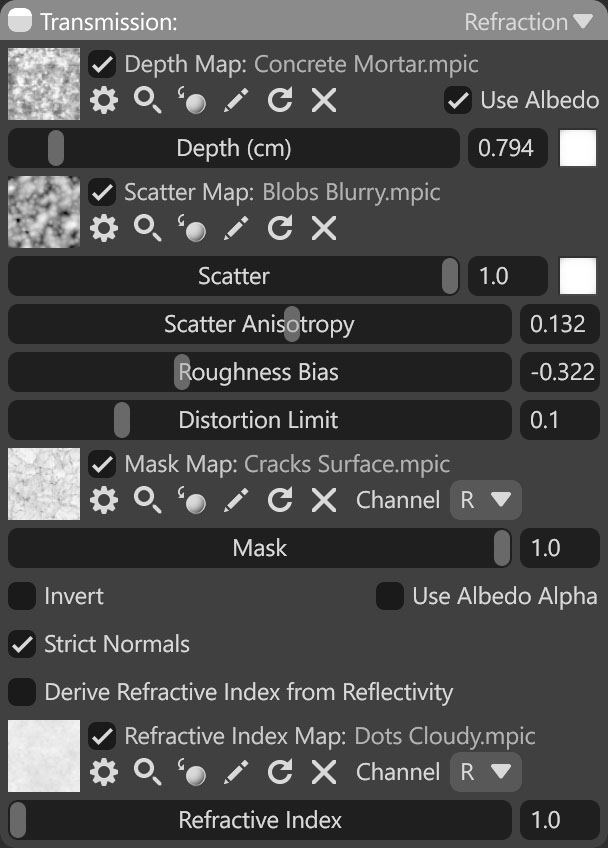Viewport: 608px width, 848px height.
Task: Open Depth Map gear settings
Action: 103,100
